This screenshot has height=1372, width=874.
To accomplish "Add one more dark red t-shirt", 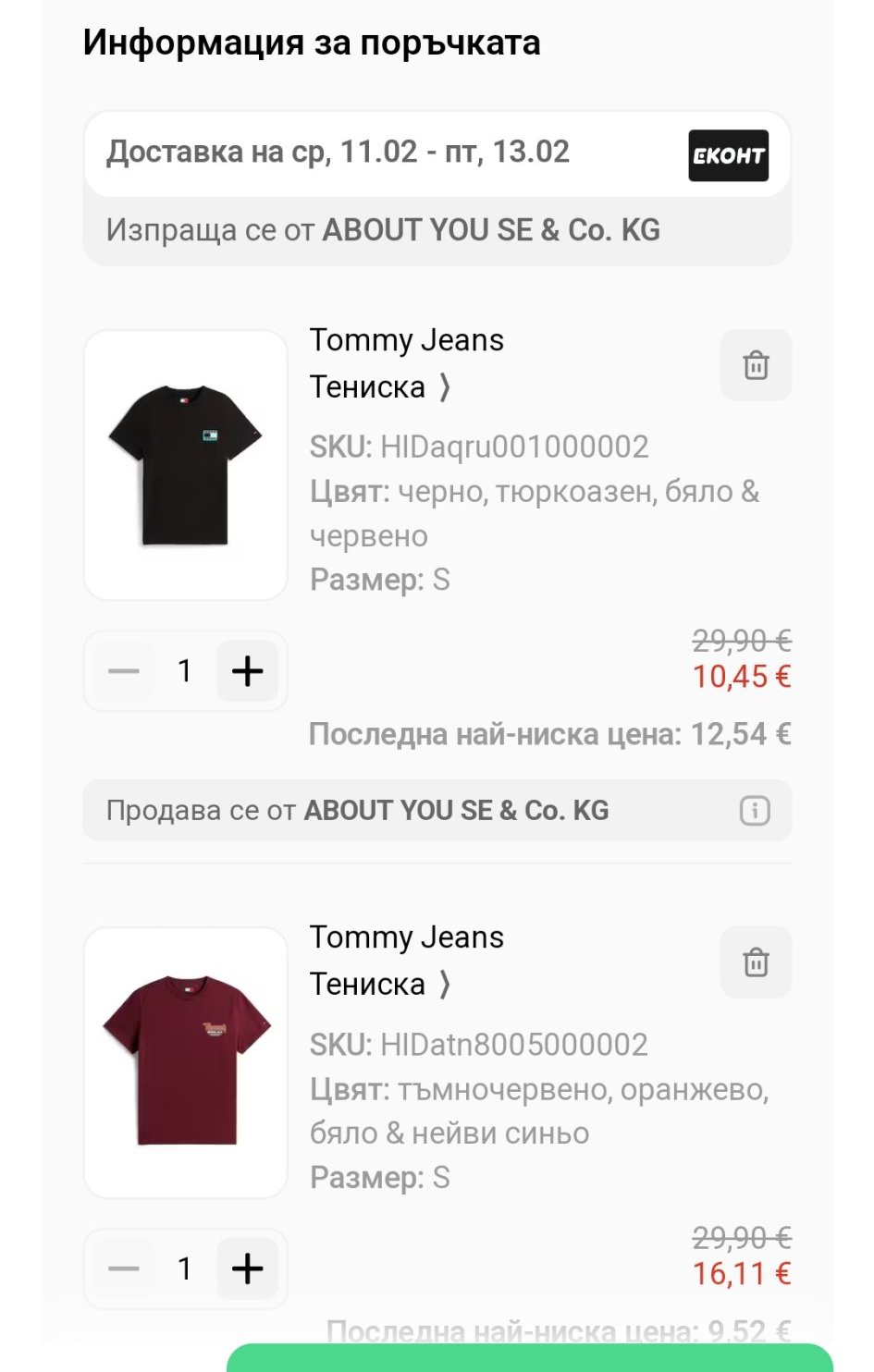I will 247,1268.
